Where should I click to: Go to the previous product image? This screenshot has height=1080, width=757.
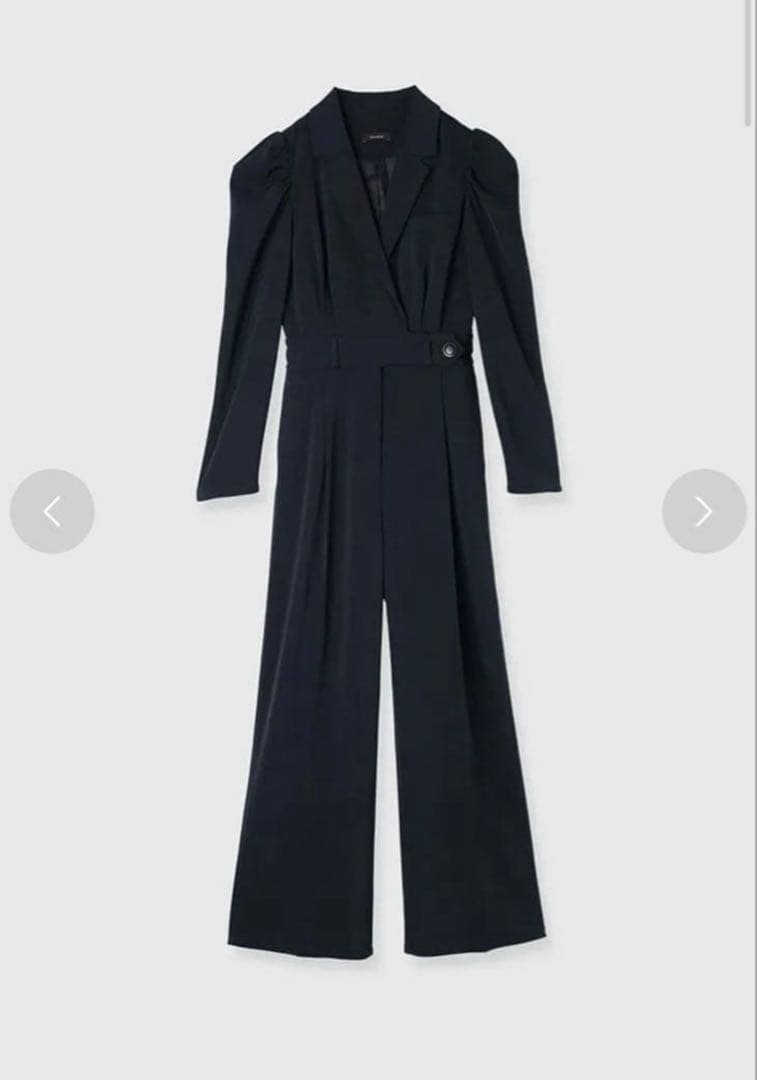52,512
